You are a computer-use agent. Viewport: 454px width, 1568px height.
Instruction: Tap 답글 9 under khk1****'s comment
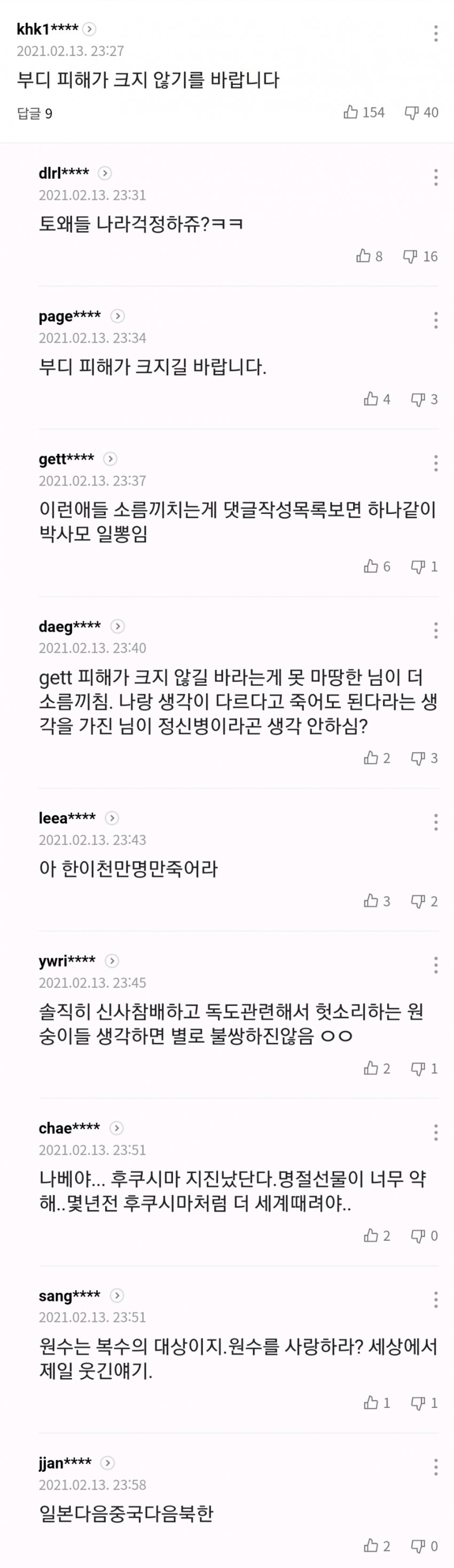35,113
